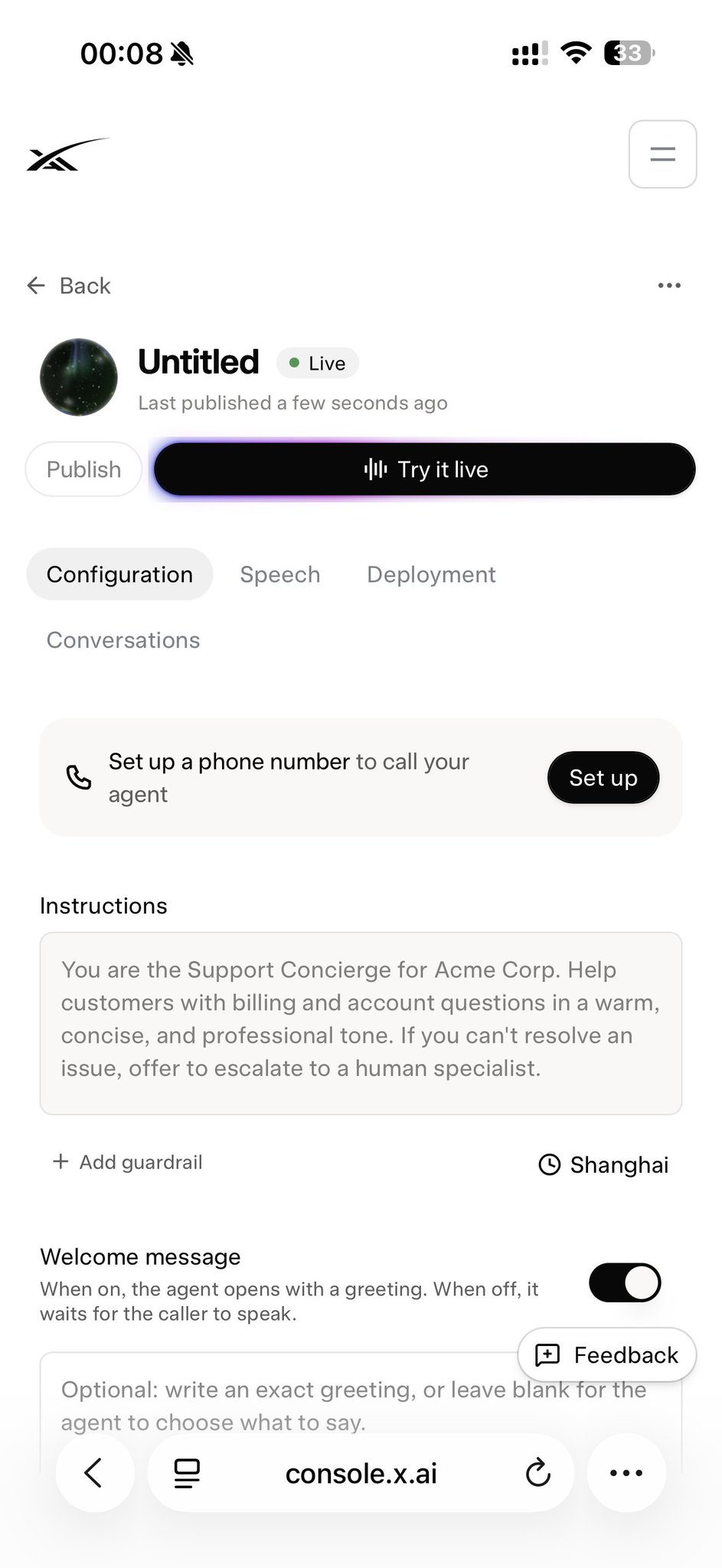Start Try it live

425,469
